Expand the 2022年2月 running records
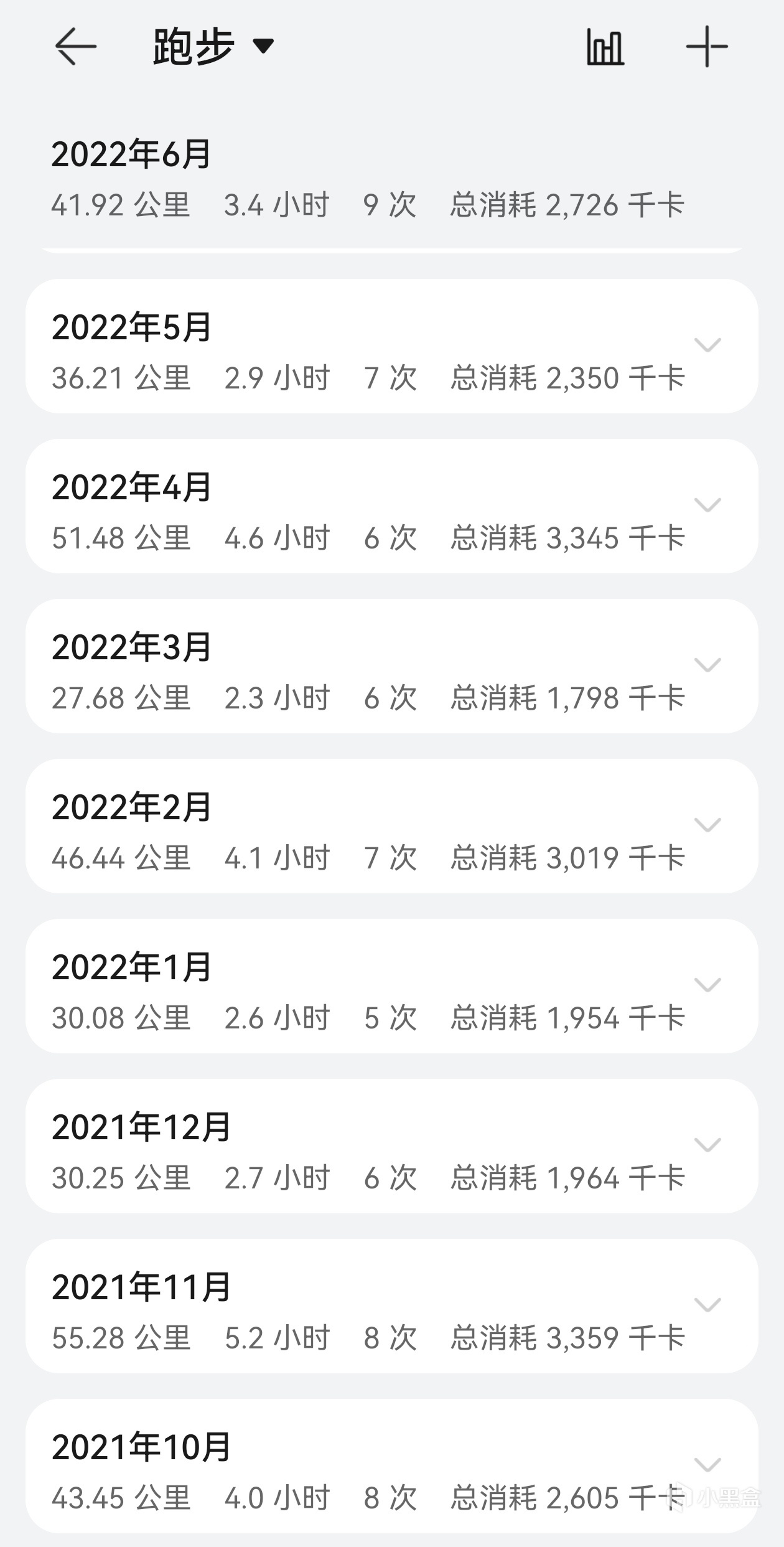The height and width of the screenshot is (1547, 784). pos(707,825)
